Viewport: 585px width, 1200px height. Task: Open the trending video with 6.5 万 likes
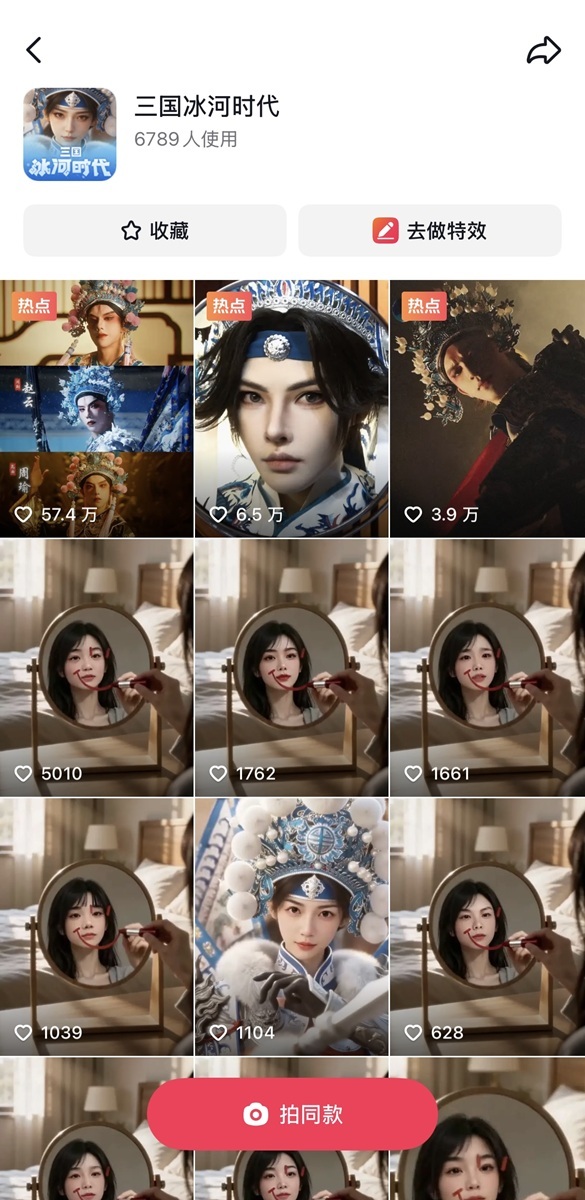click(291, 409)
